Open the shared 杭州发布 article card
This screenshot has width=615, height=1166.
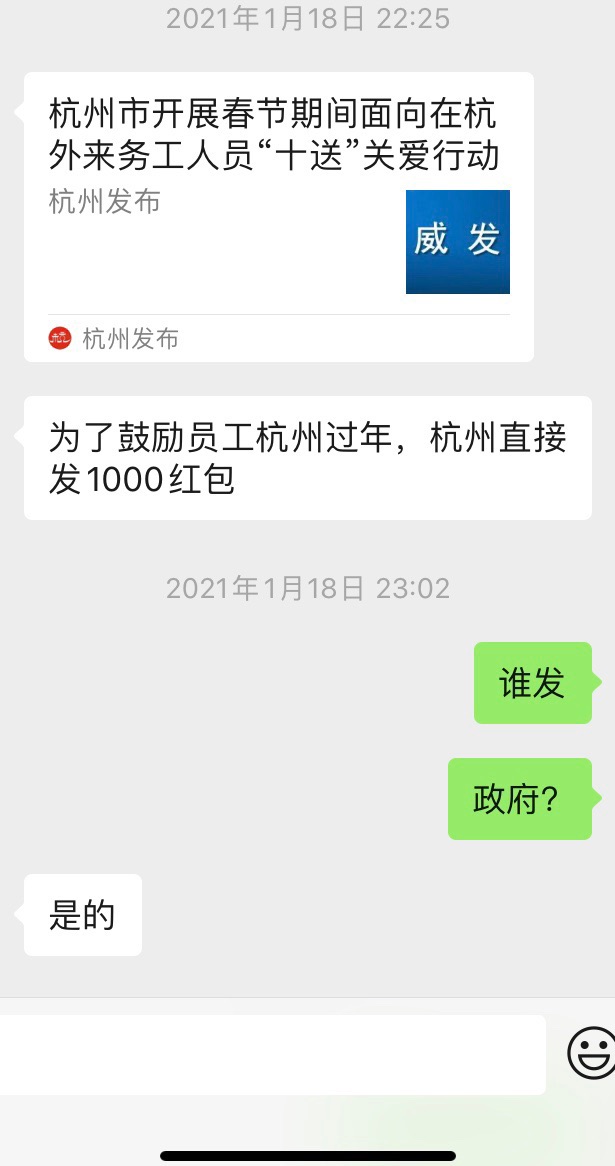(x=278, y=216)
